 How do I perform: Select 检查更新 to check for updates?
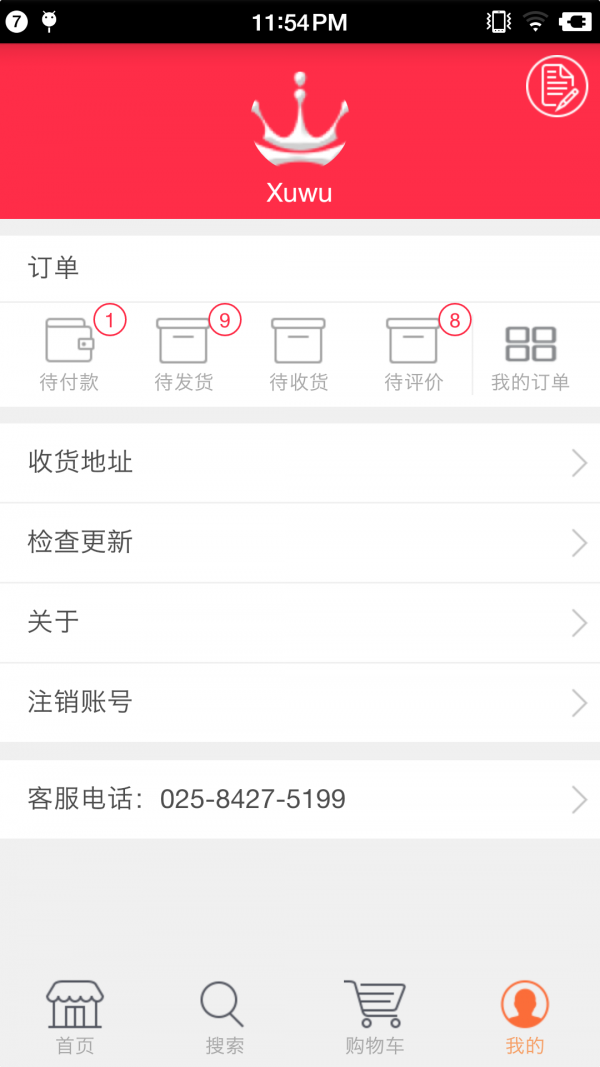coord(300,542)
